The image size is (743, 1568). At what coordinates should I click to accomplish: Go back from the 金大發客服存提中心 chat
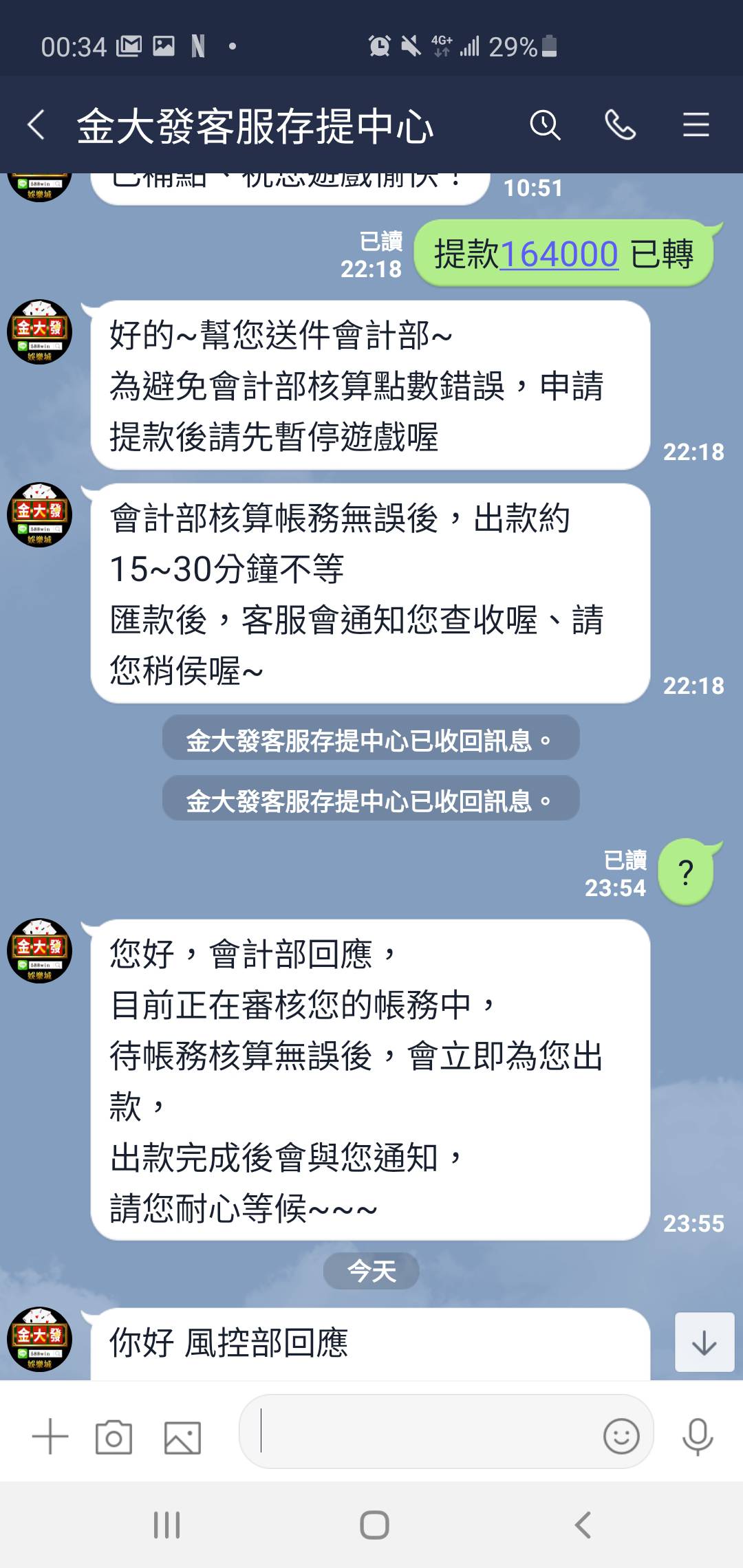click(x=36, y=125)
